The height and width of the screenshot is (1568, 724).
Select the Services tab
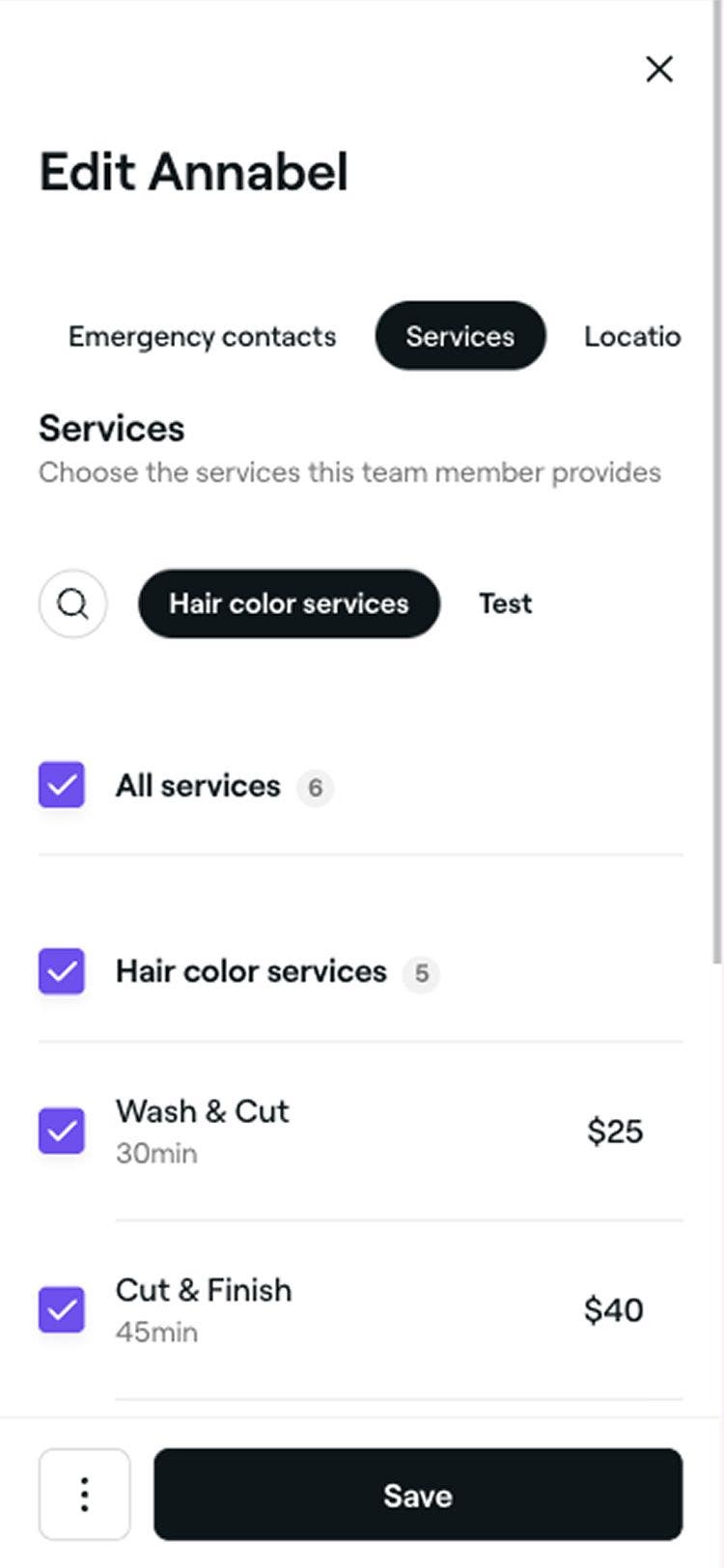click(x=460, y=336)
